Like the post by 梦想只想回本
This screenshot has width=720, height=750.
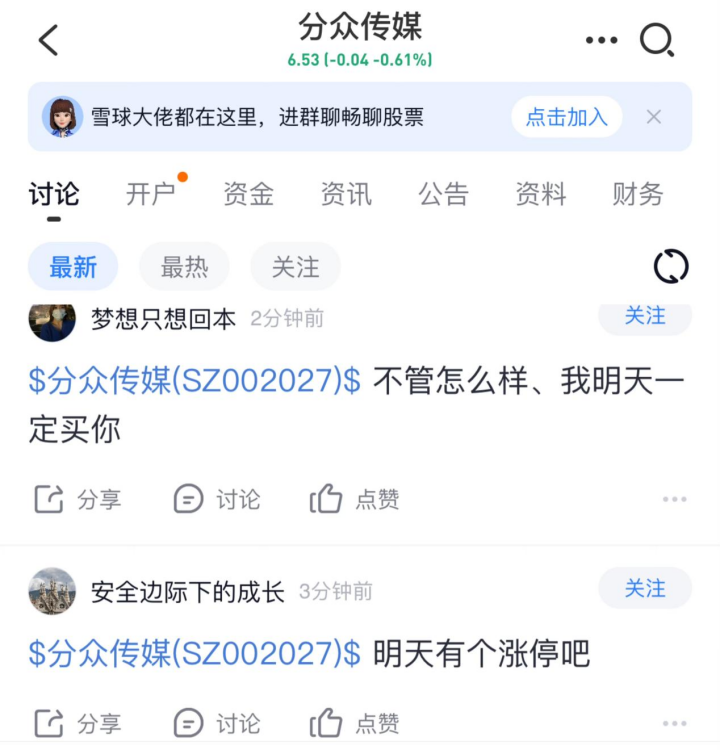point(355,499)
